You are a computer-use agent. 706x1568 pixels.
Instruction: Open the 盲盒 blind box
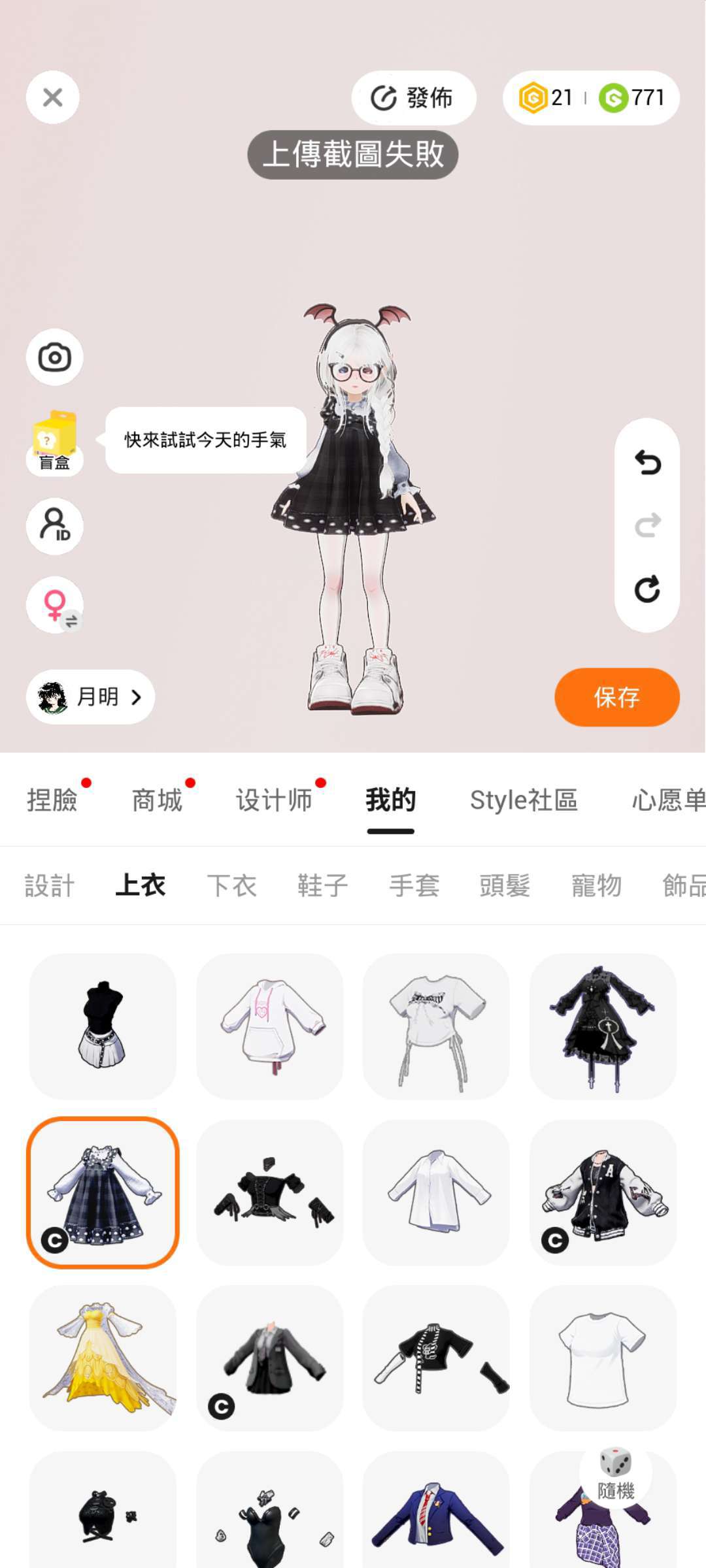[x=54, y=442]
